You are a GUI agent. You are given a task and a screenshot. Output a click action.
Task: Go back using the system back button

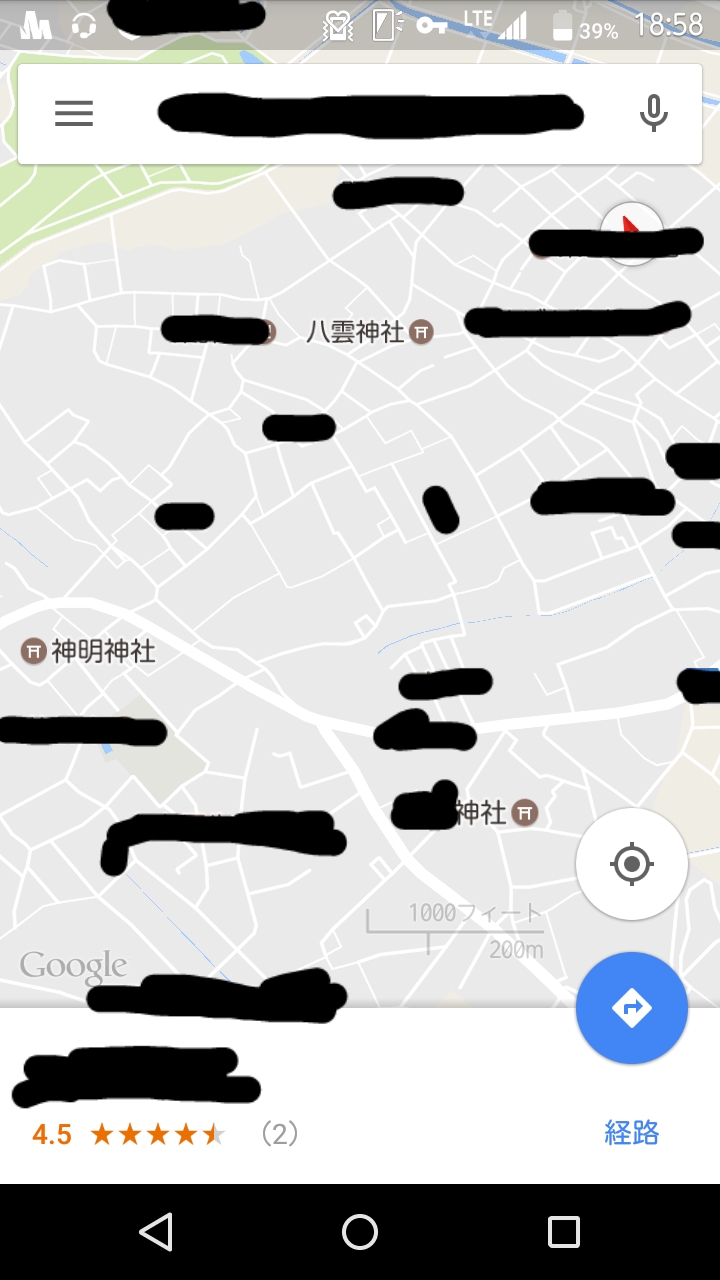pos(156,1232)
